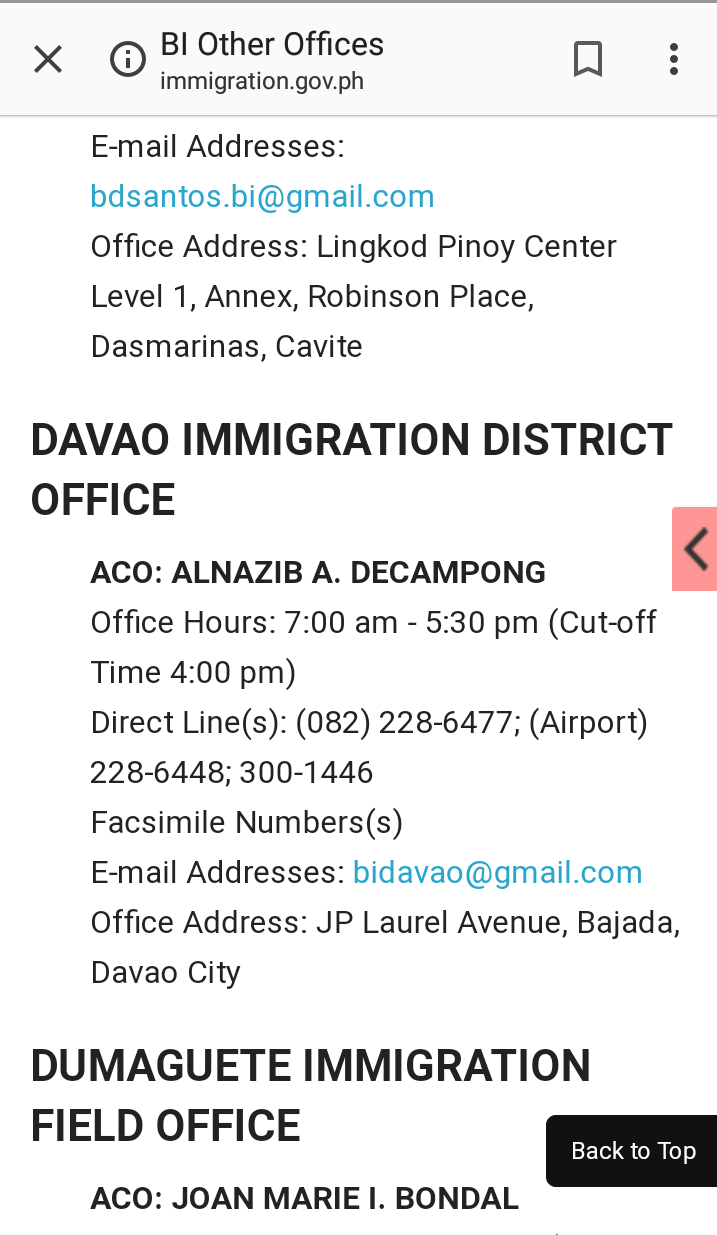Open the three-dot overflow menu
Image resolution: width=717 pixels, height=1235 pixels.
tap(674, 60)
